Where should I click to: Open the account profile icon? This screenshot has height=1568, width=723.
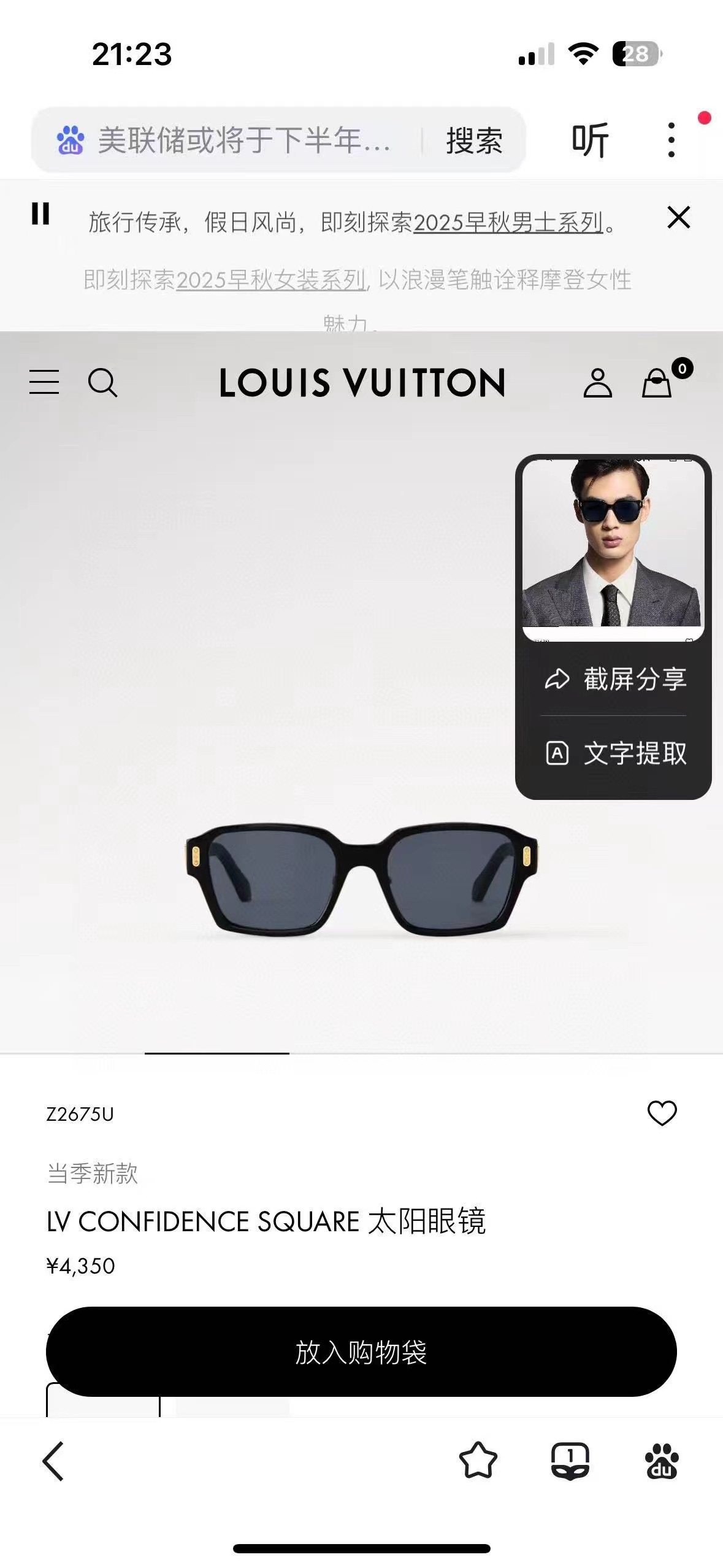pos(597,383)
